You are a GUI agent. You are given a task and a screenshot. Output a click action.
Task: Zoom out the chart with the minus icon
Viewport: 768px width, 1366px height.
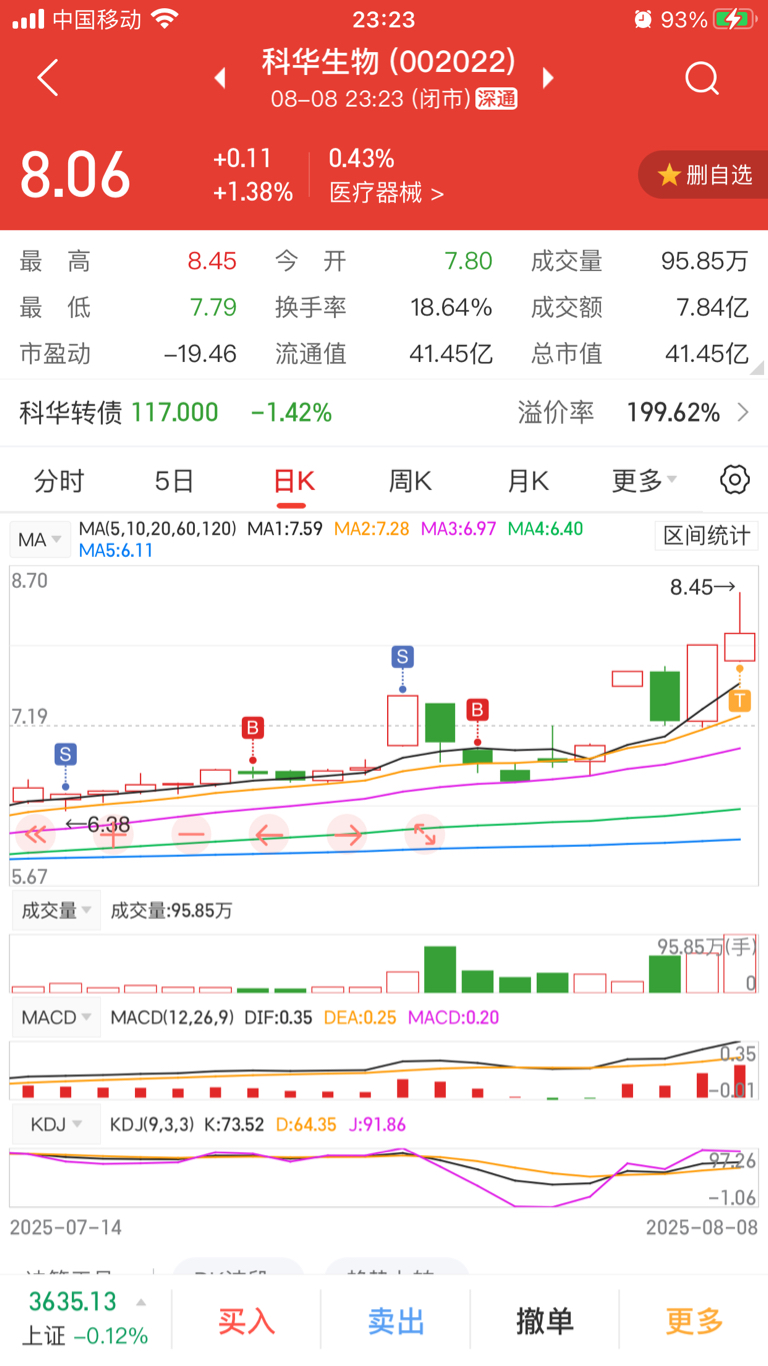point(191,833)
